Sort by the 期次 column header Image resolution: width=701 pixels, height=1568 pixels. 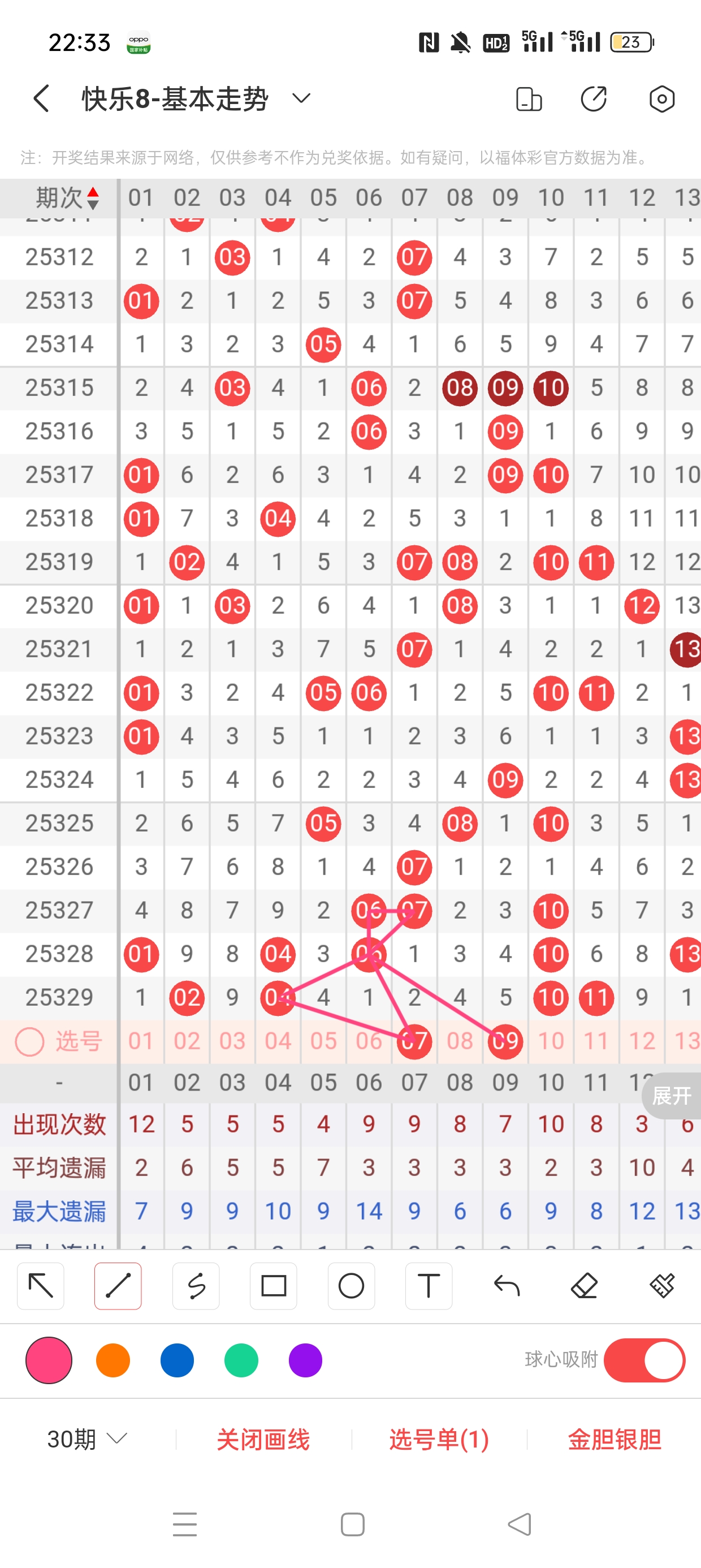[x=67, y=198]
